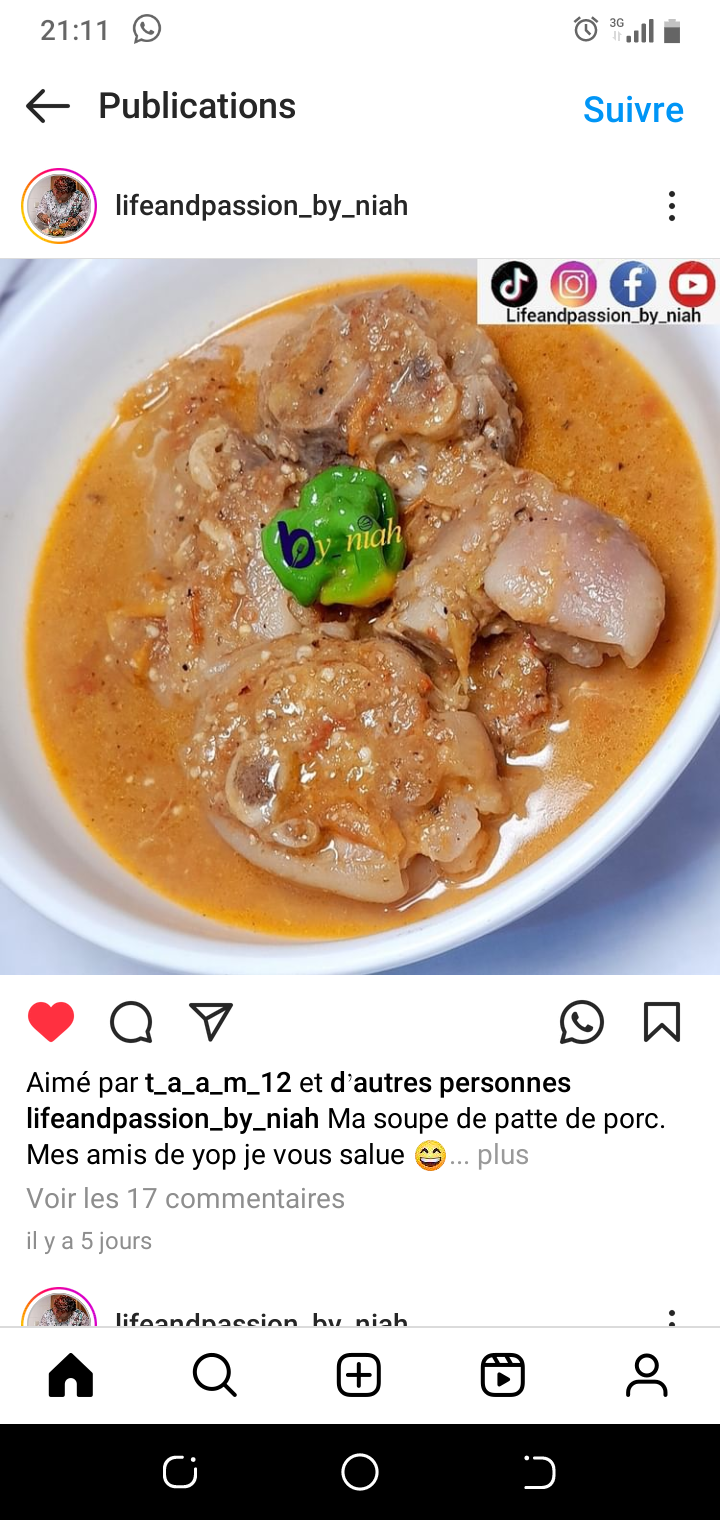Open the Search tab
The image size is (720, 1520).
click(x=215, y=1376)
